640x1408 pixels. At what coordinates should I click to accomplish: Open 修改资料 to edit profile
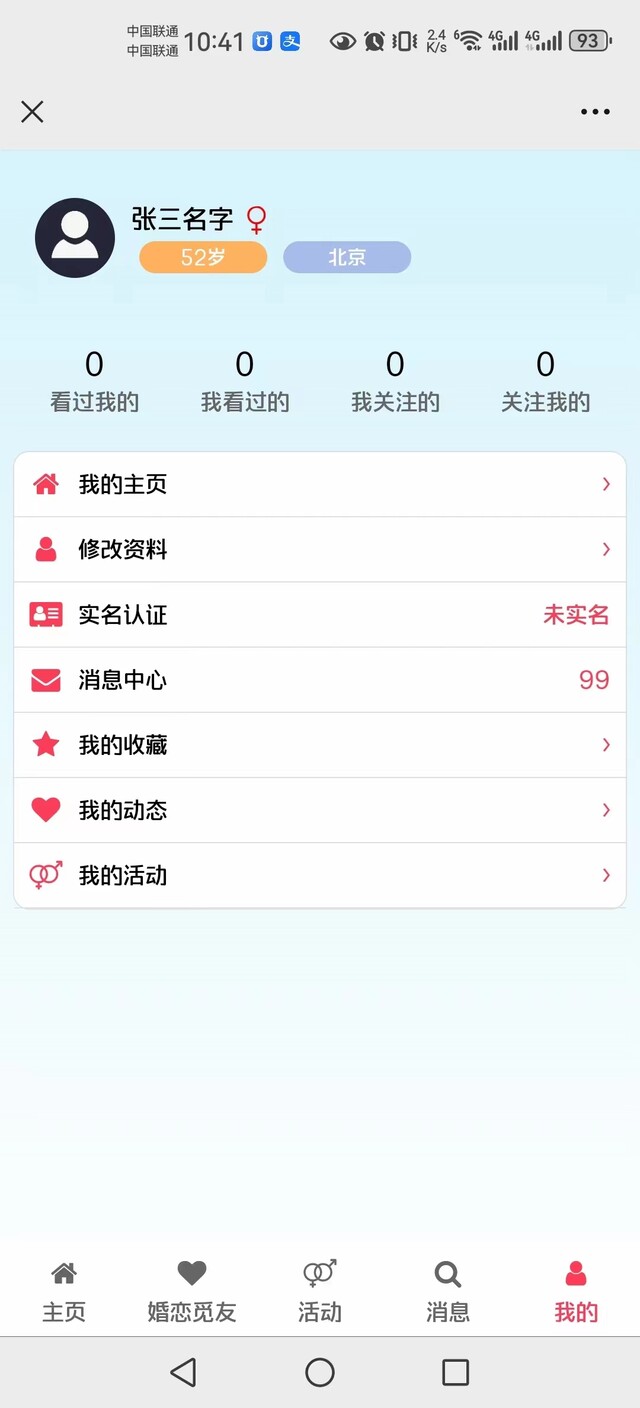pyautogui.click(x=320, y=550)
